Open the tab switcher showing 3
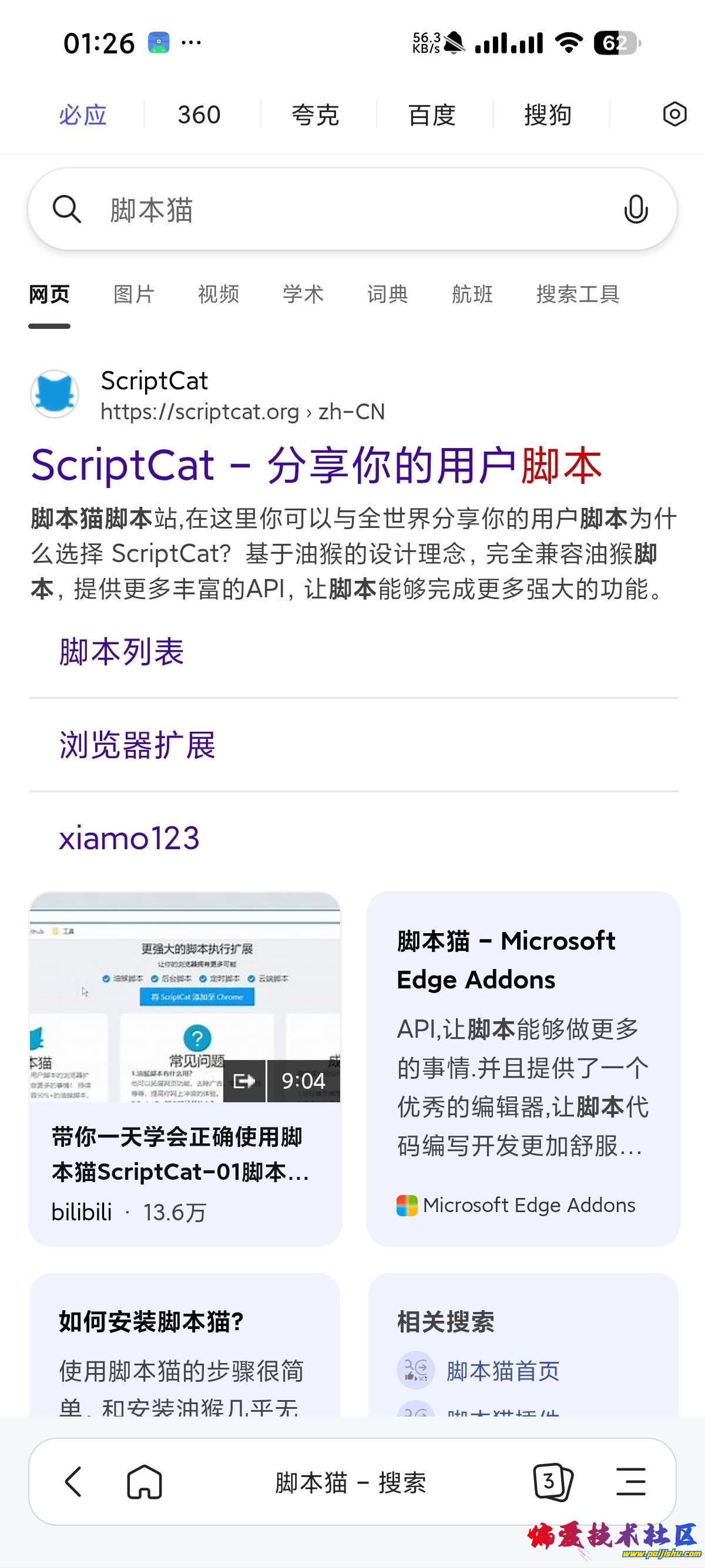The image size is (705, 1568). [x=552, y=1481]
